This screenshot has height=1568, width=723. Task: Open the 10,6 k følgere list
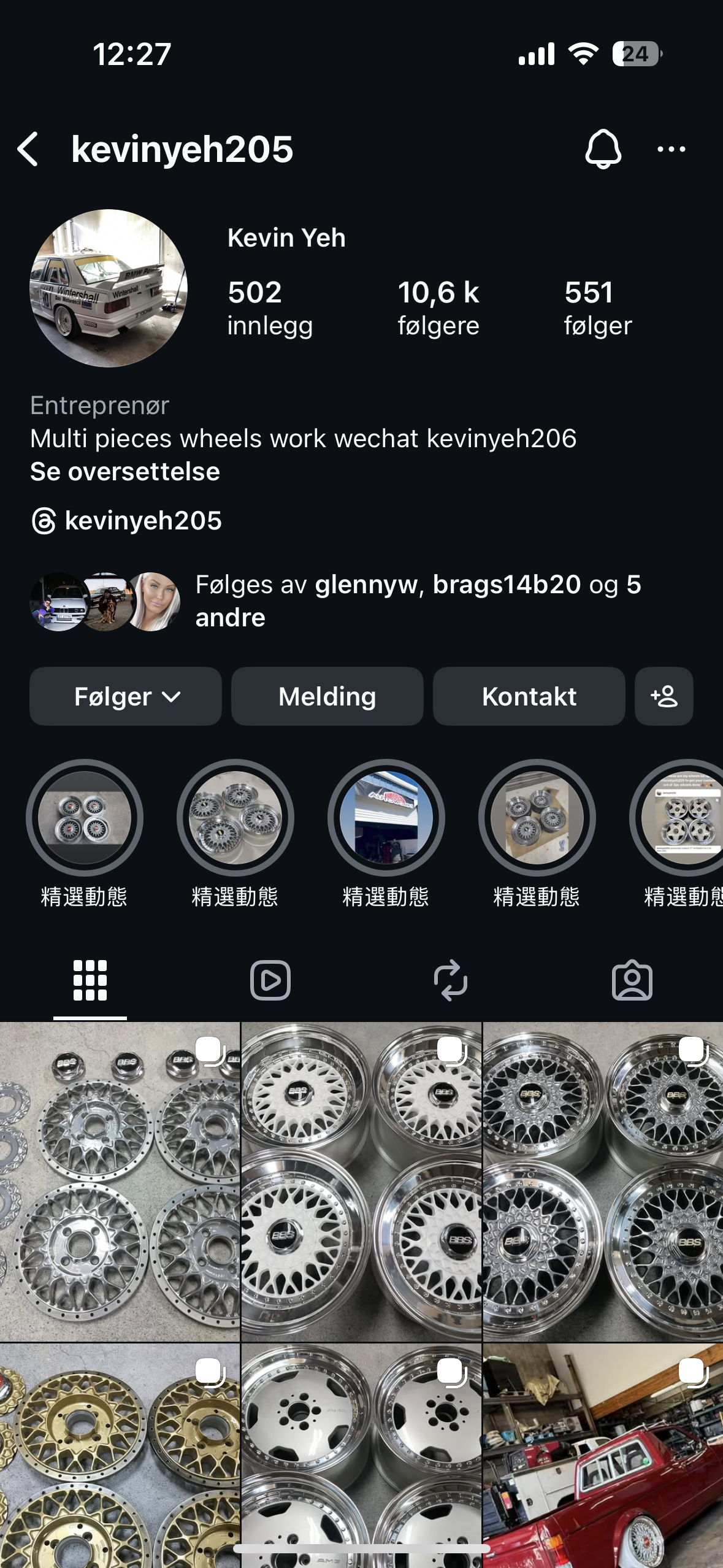[x=438, y=308]
